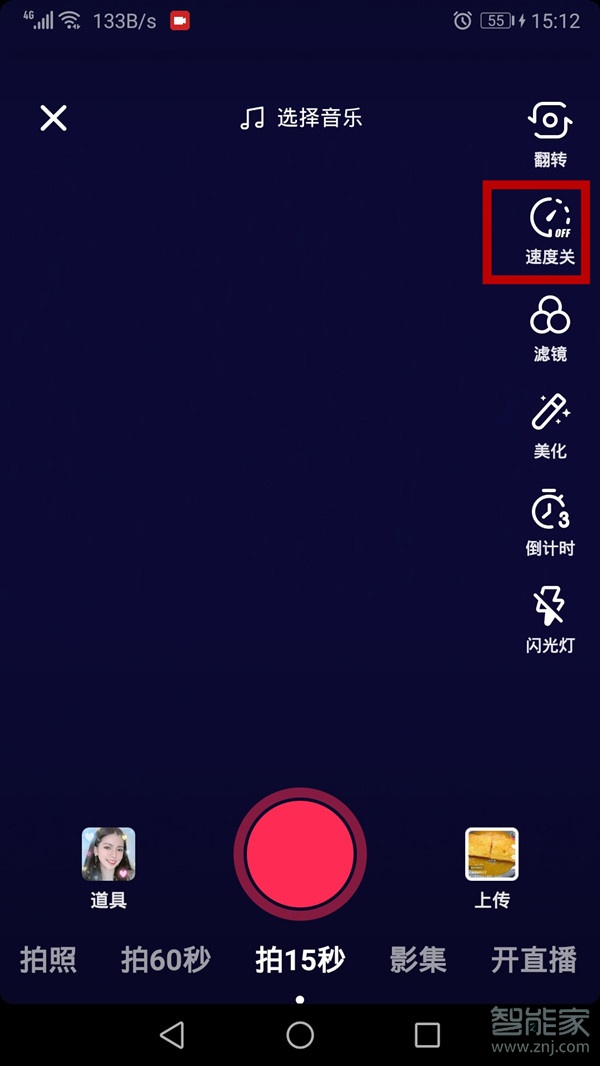
Task: Open 道具 props and stickers
Action: 108,865
